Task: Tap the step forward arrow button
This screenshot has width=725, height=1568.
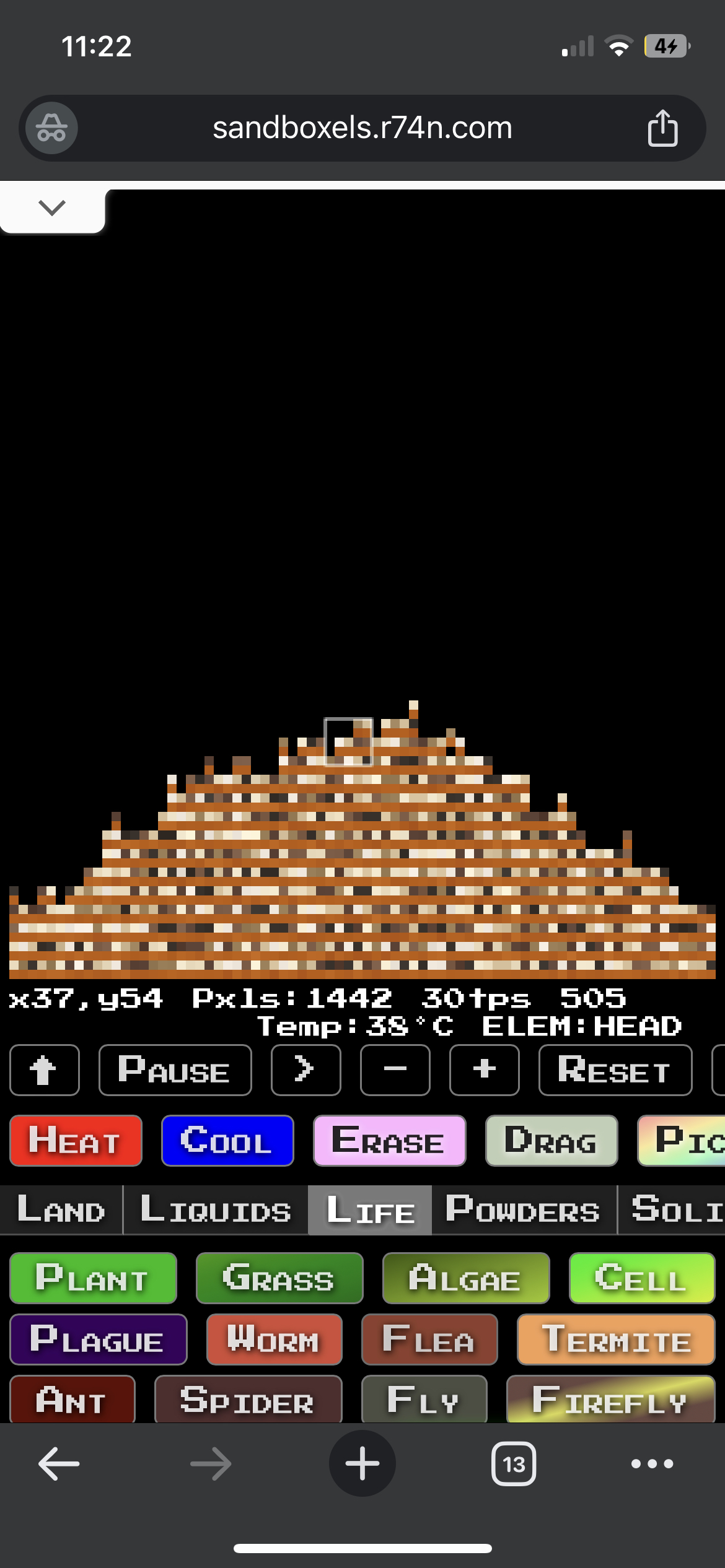Action: pos(305,1070)
